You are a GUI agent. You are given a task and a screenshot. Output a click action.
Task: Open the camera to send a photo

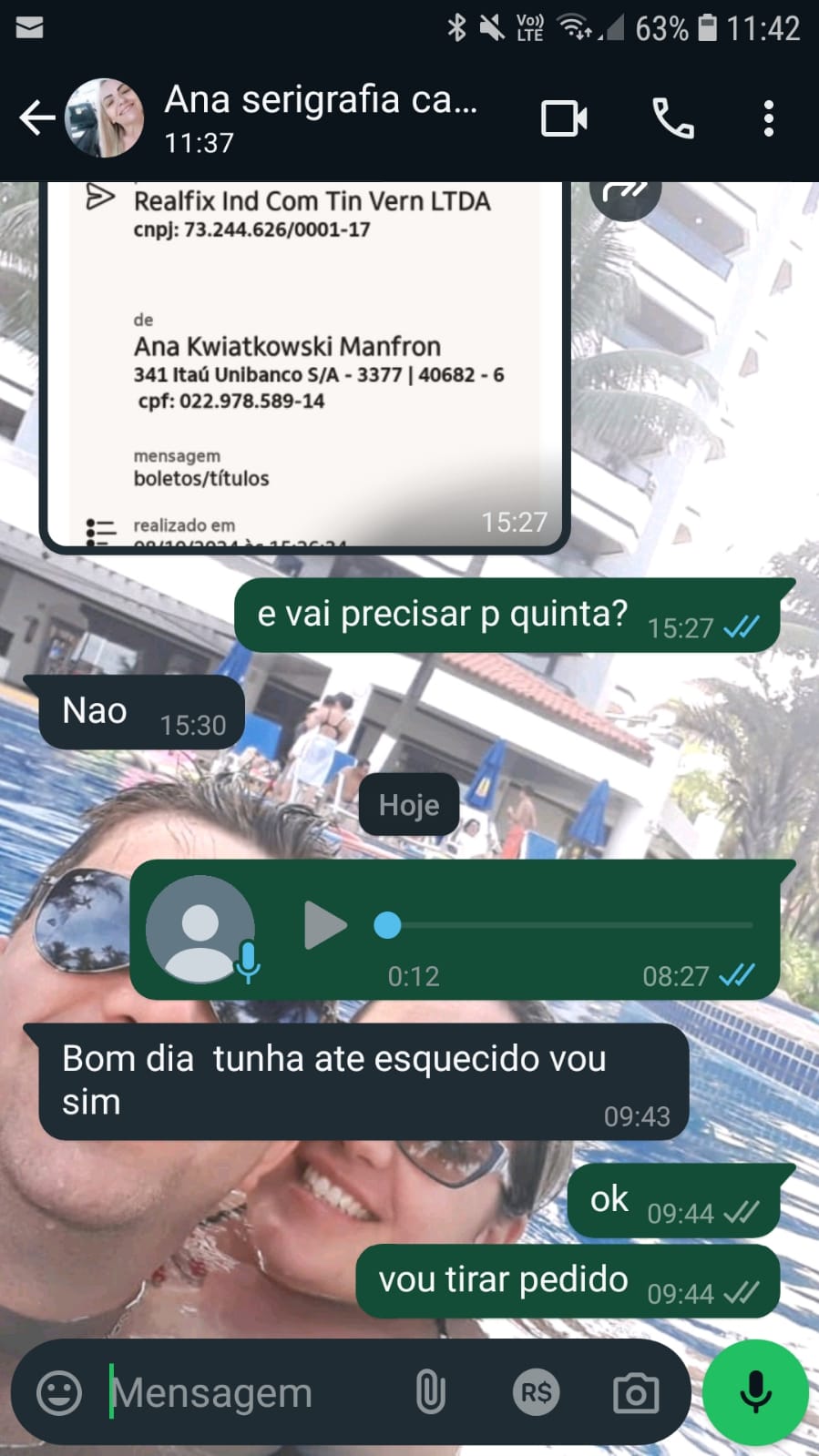(x=635, y=1392)
